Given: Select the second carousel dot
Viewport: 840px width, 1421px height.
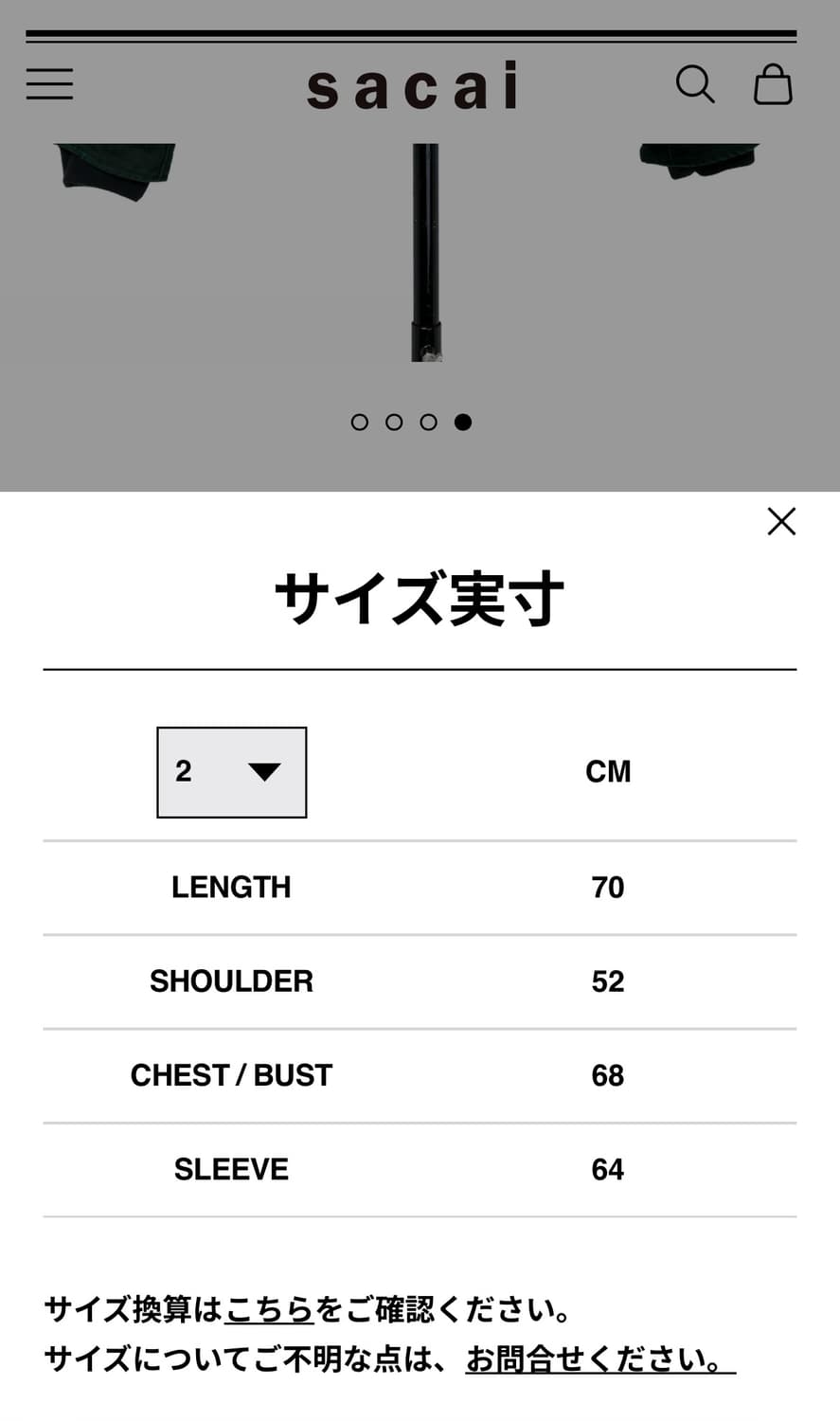Looking at the screenshot, I should [395, 423].
